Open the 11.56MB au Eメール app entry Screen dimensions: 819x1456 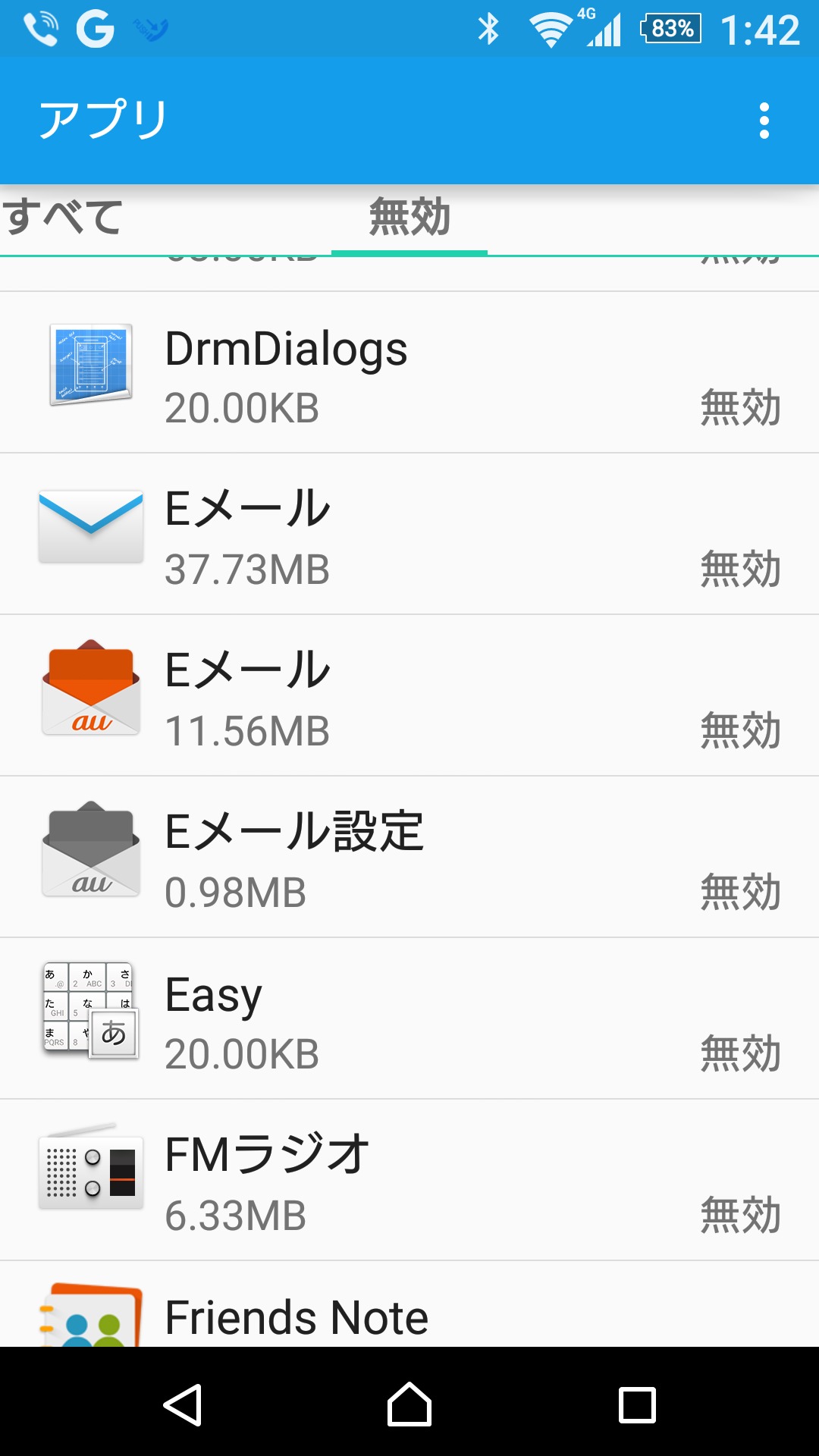coord(409,696)
